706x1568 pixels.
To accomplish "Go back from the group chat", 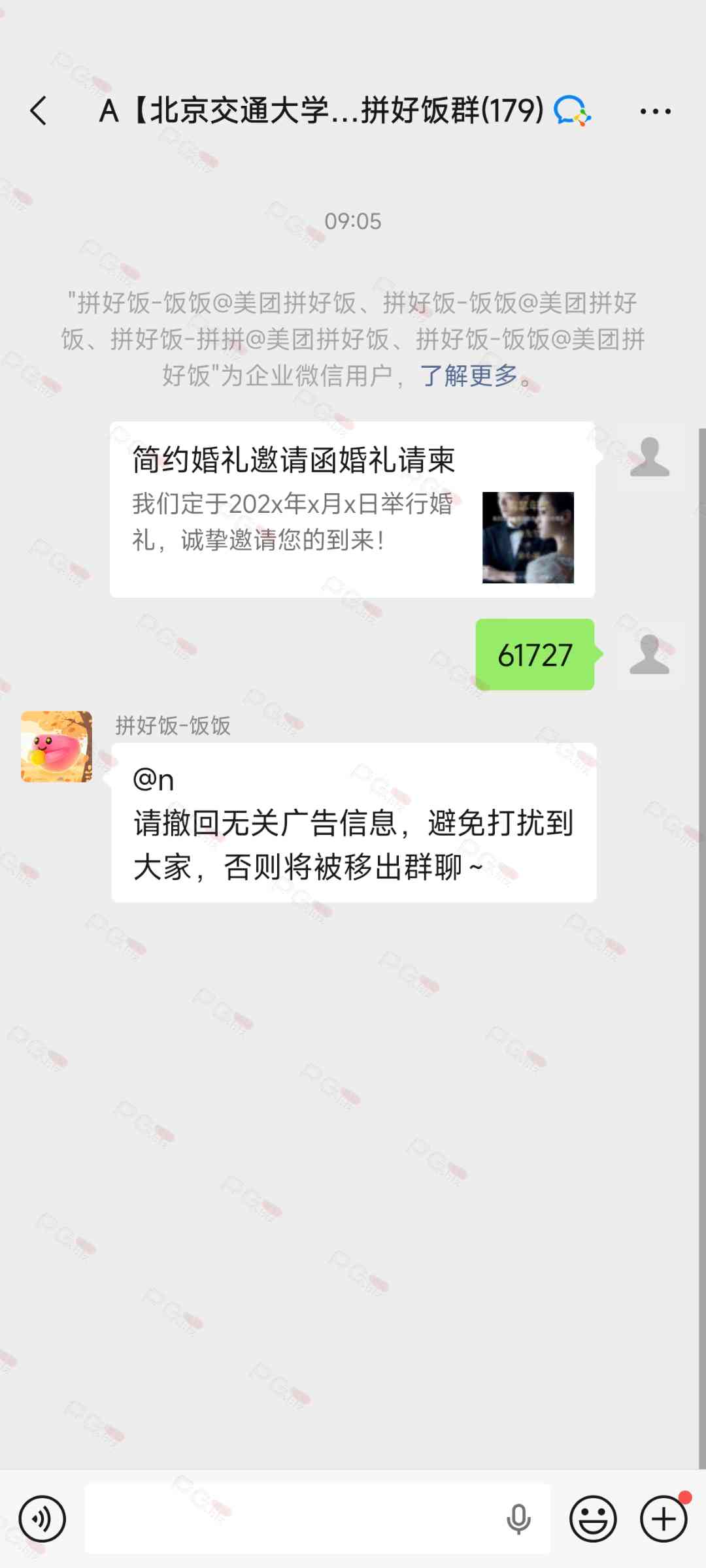I will pyautogui.click(x=39, y=110).
